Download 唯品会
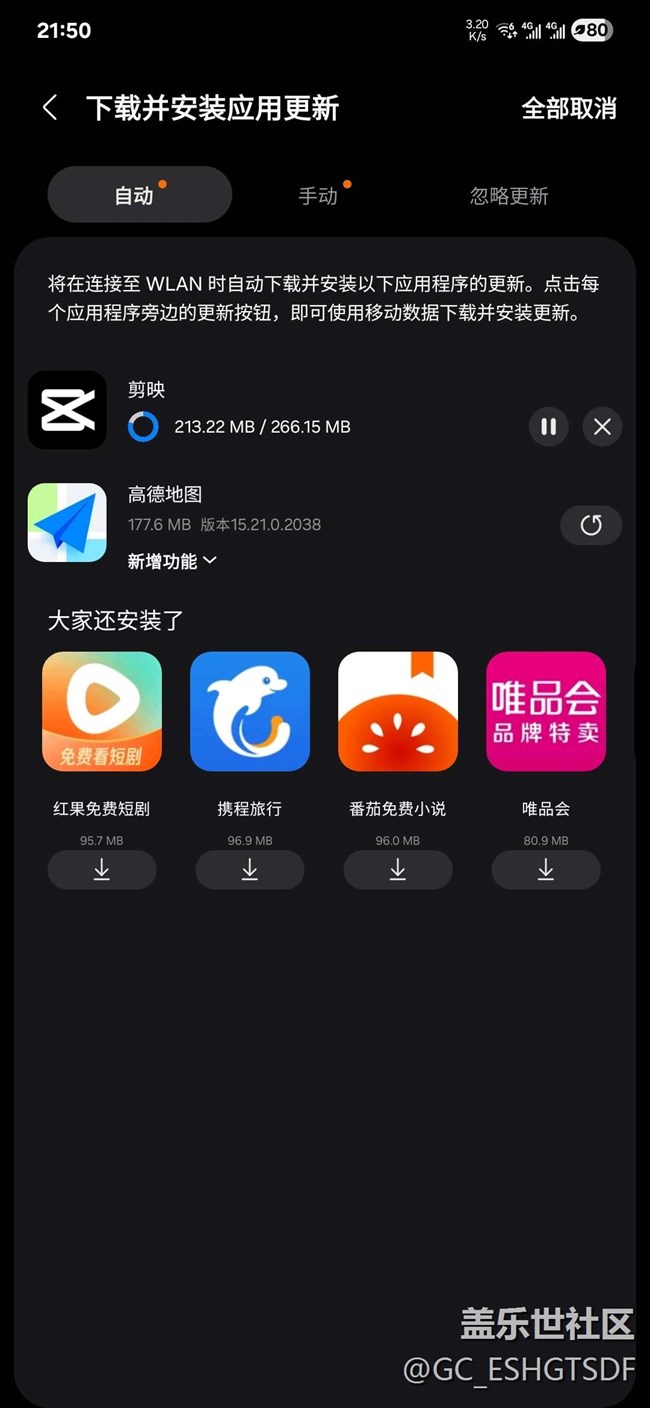The image size is (650, 1408). coord(546,870)
